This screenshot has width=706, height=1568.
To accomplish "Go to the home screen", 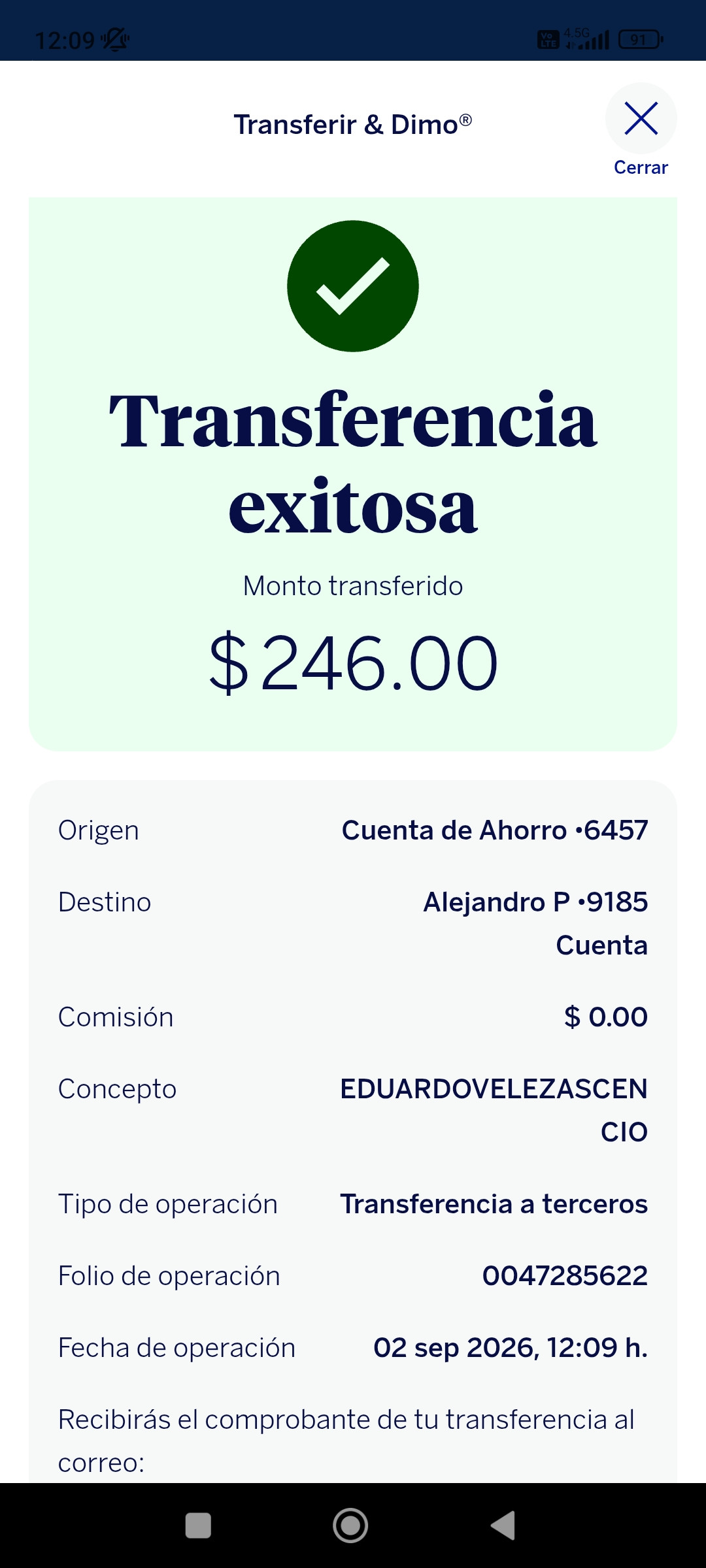I will click(350, 1526).
